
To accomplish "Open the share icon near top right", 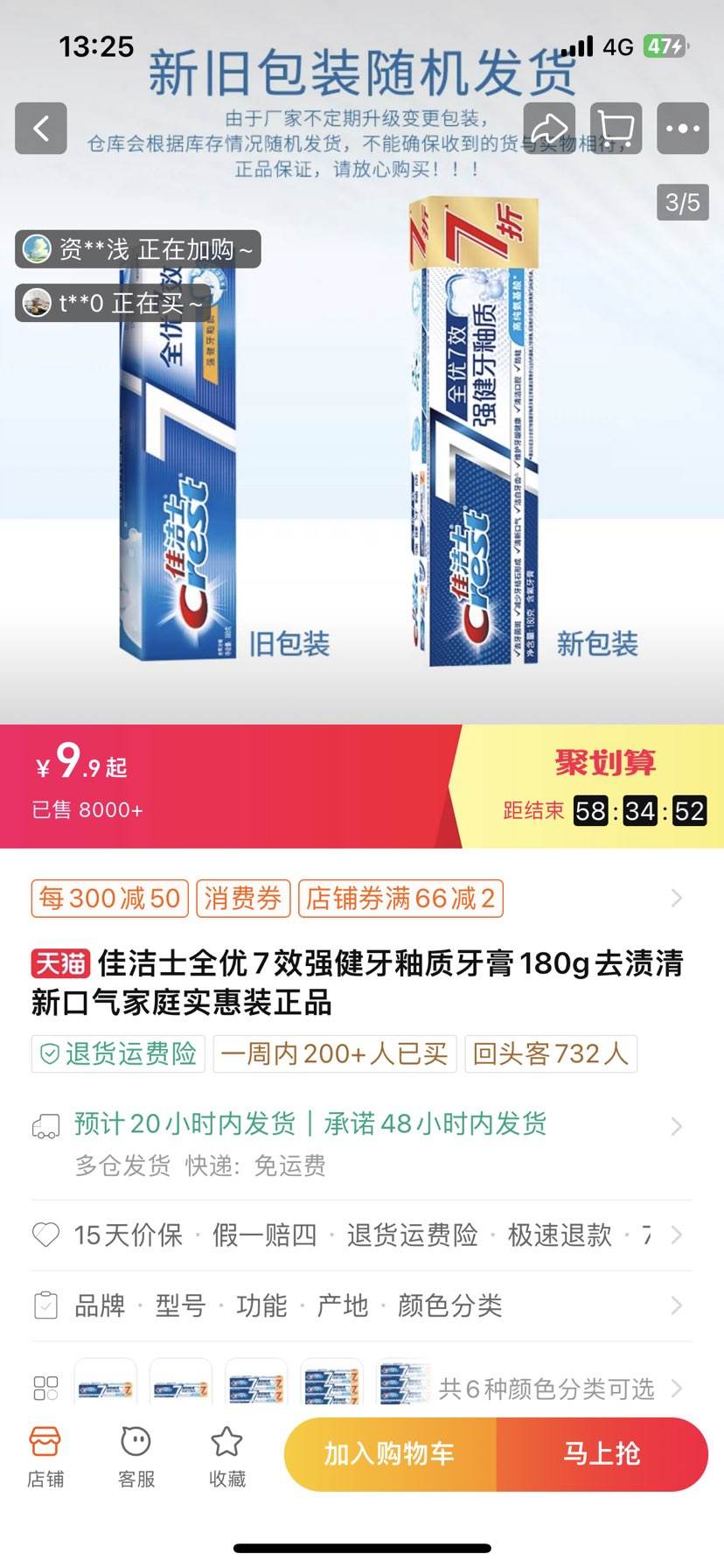I will coord(551,128).
